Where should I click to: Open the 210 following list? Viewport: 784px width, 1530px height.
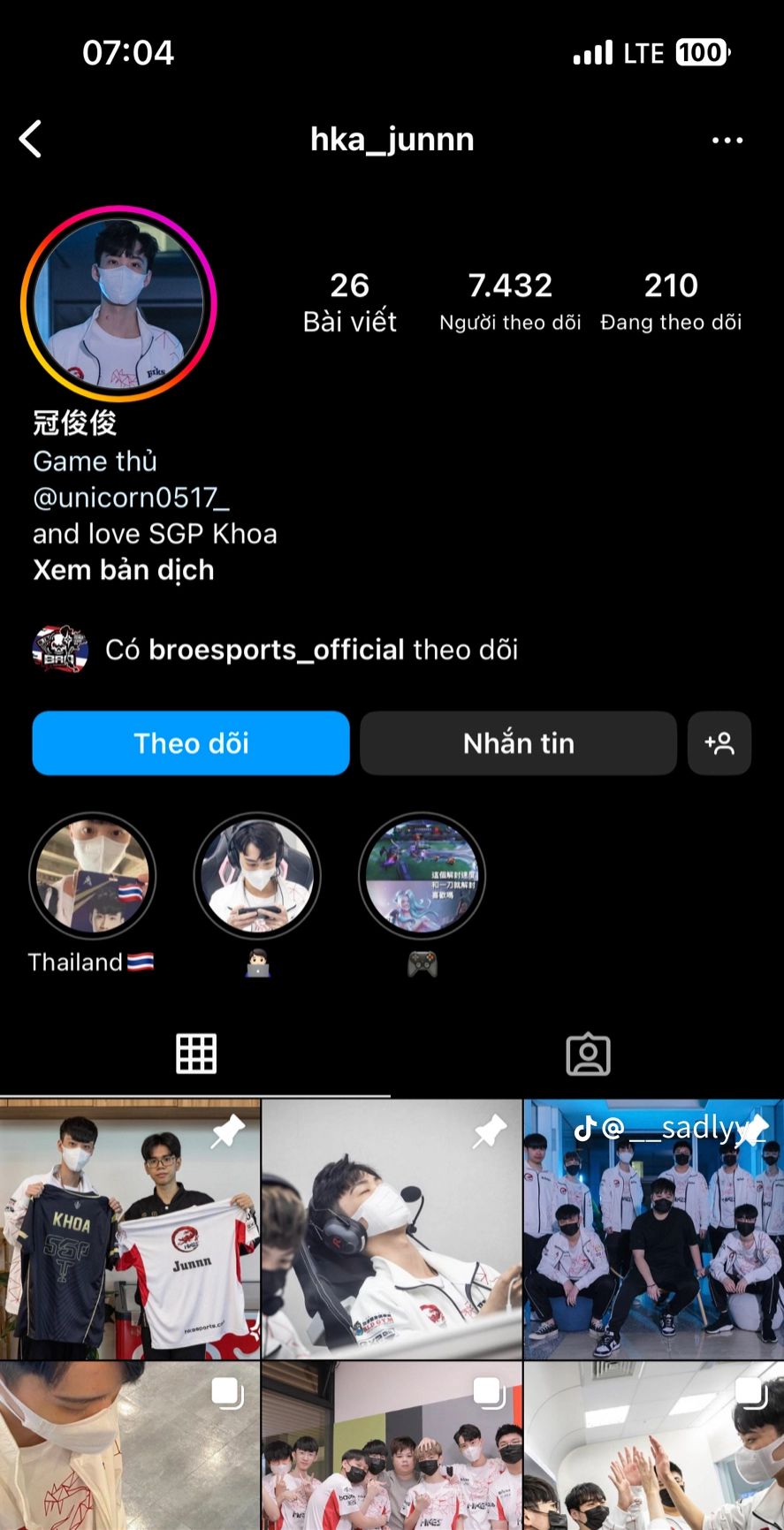coord(670,301)
